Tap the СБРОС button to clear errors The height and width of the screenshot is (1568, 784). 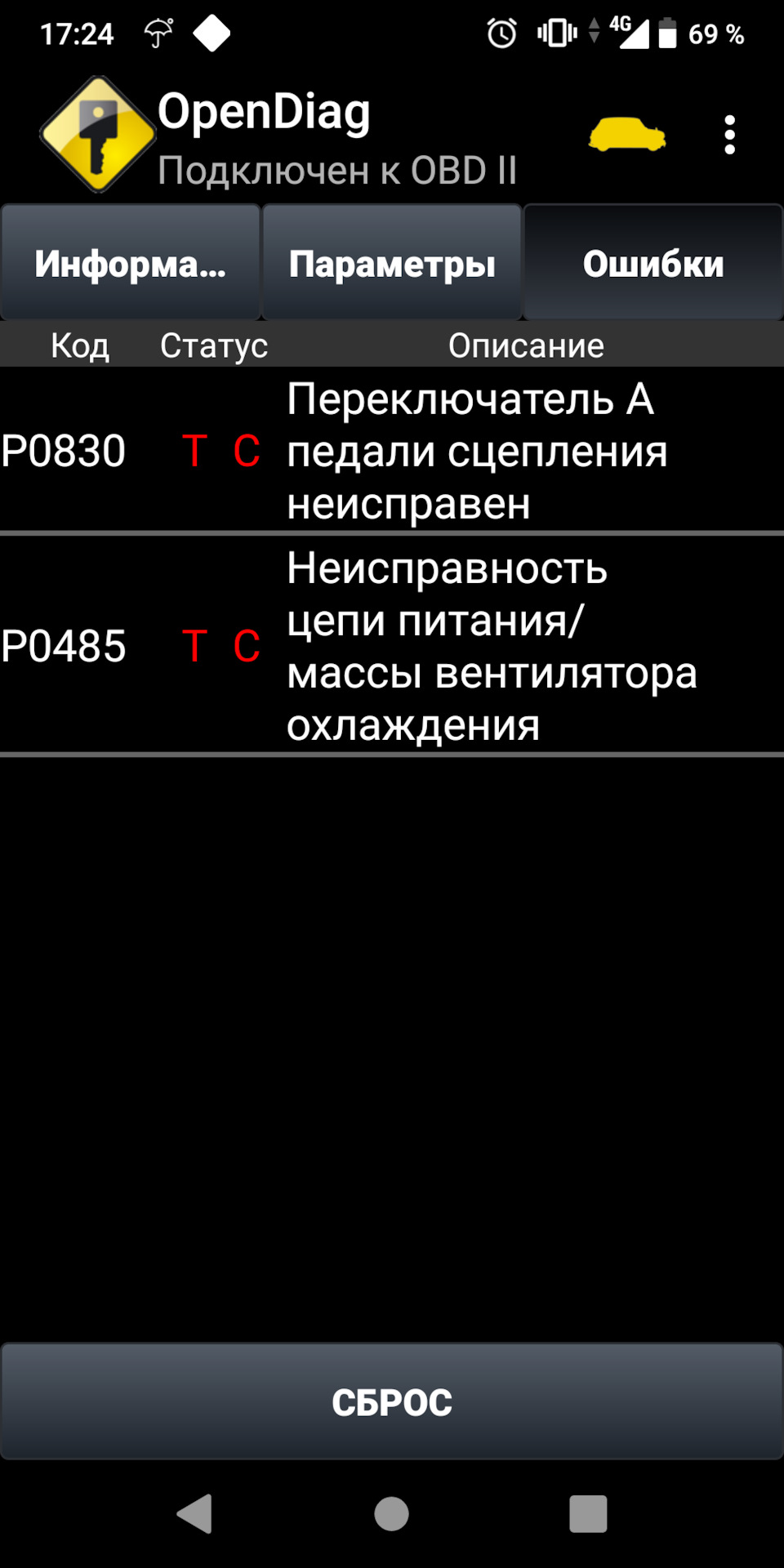pyautogui.click(x=392, y=1401)
